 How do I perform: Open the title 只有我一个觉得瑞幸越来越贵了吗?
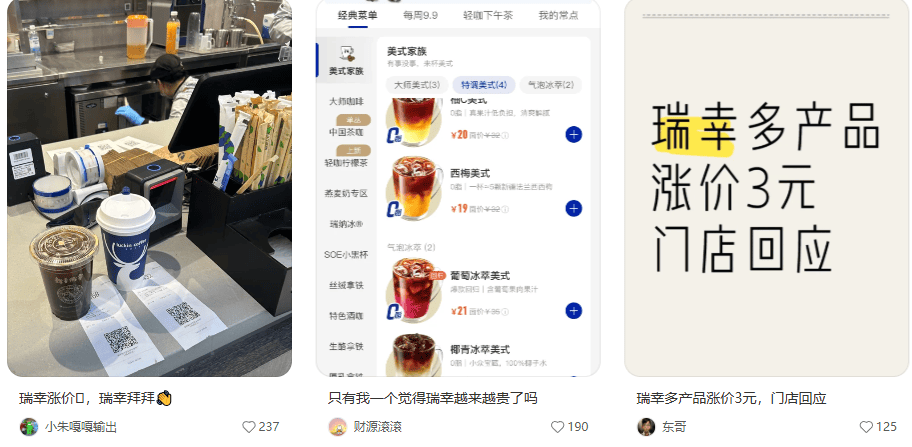pyautogui.click(x=432, y=398)
